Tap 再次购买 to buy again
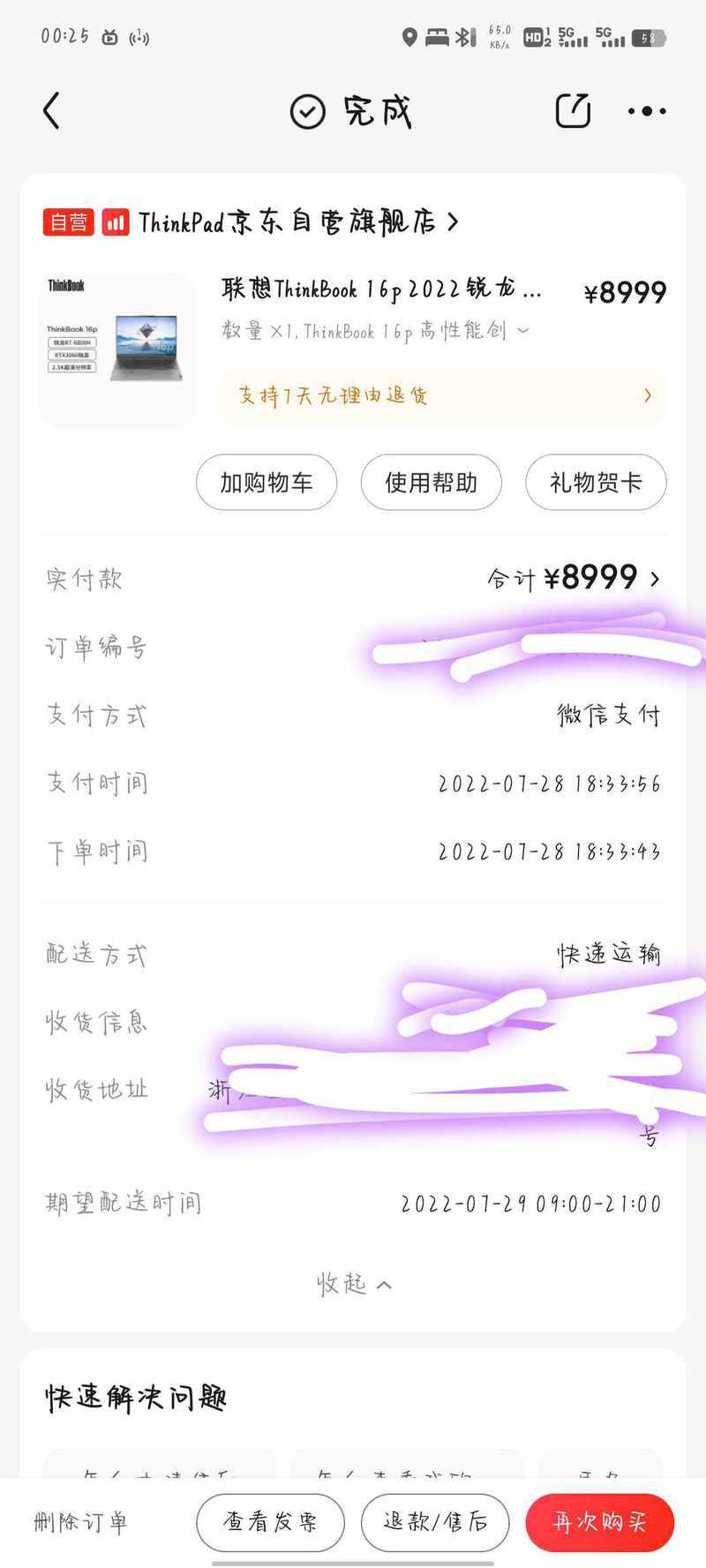Screen dimensions: 706x1568 click(x=600, y=1522)
